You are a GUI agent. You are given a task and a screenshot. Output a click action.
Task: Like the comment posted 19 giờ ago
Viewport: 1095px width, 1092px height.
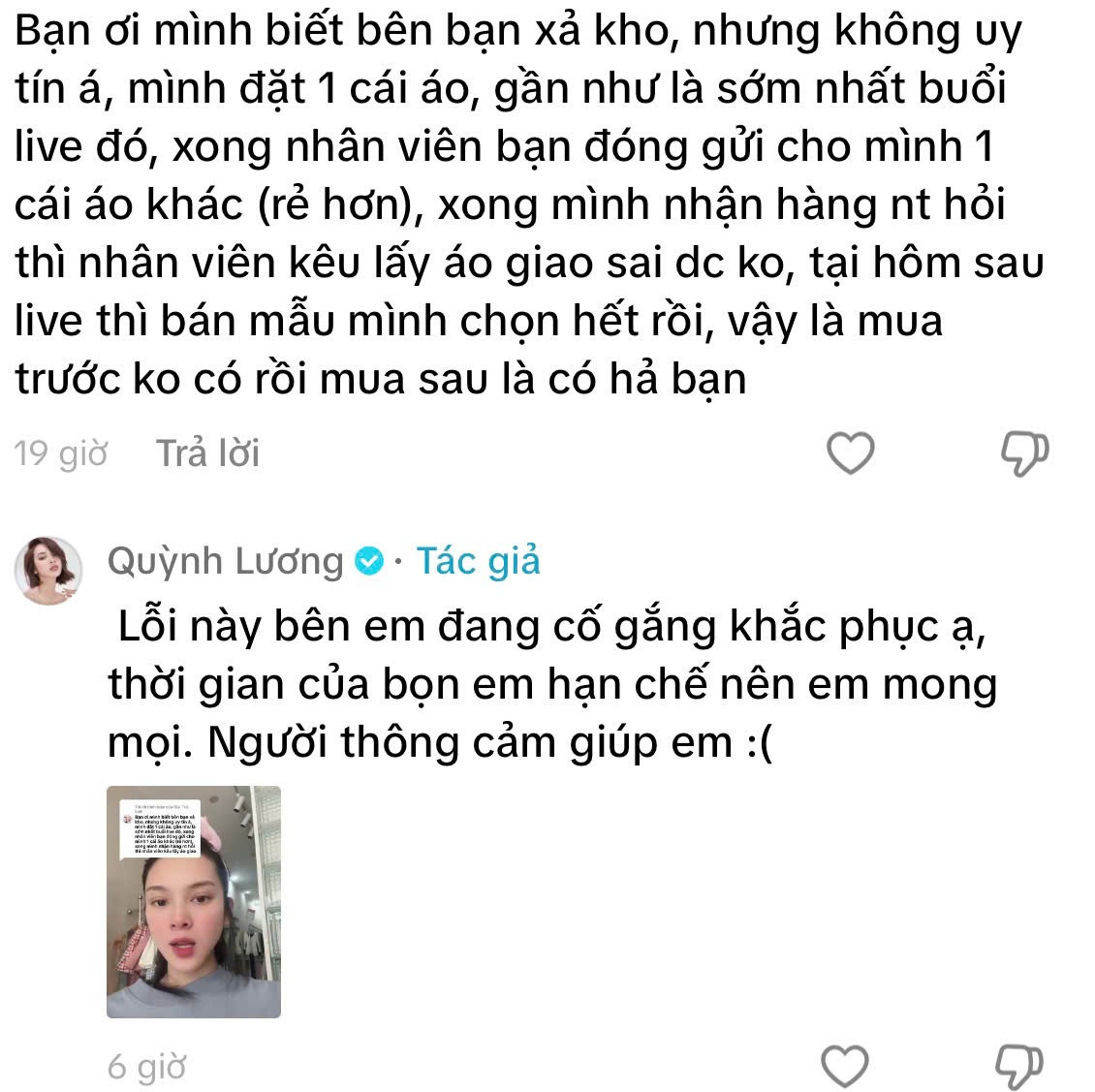click(x=851, y=452)
